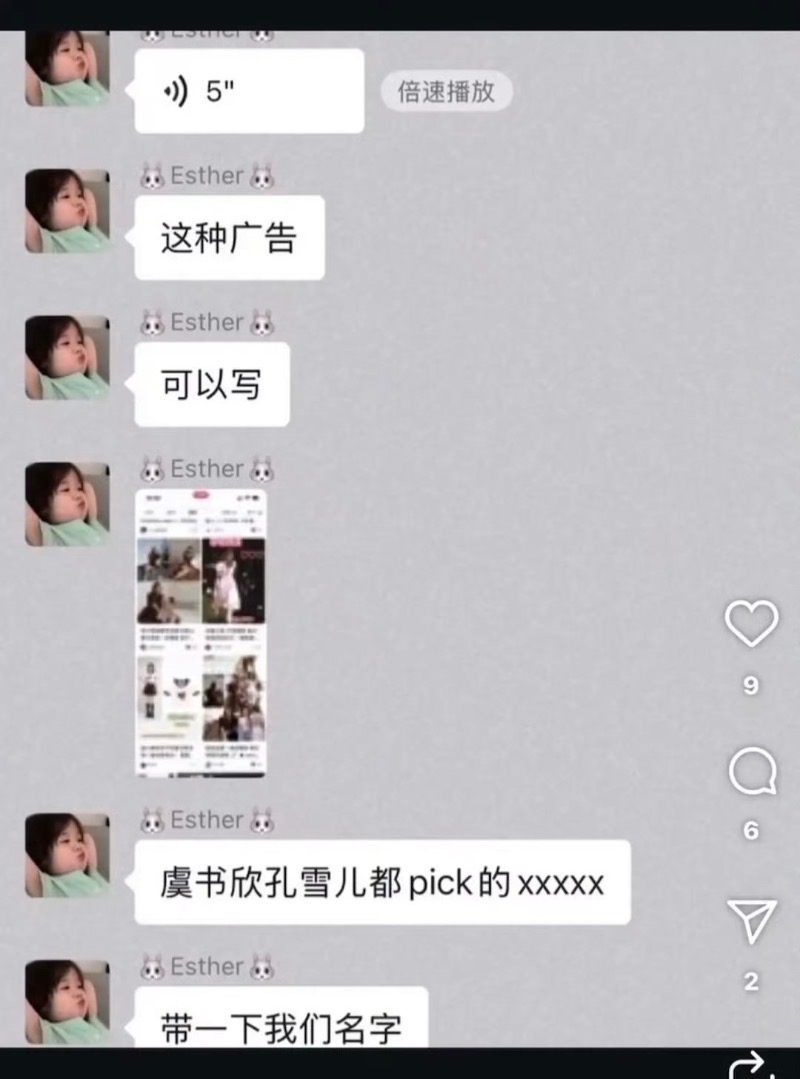Like this post with the heart icon
800x1079 pixels.
[751, 624]
